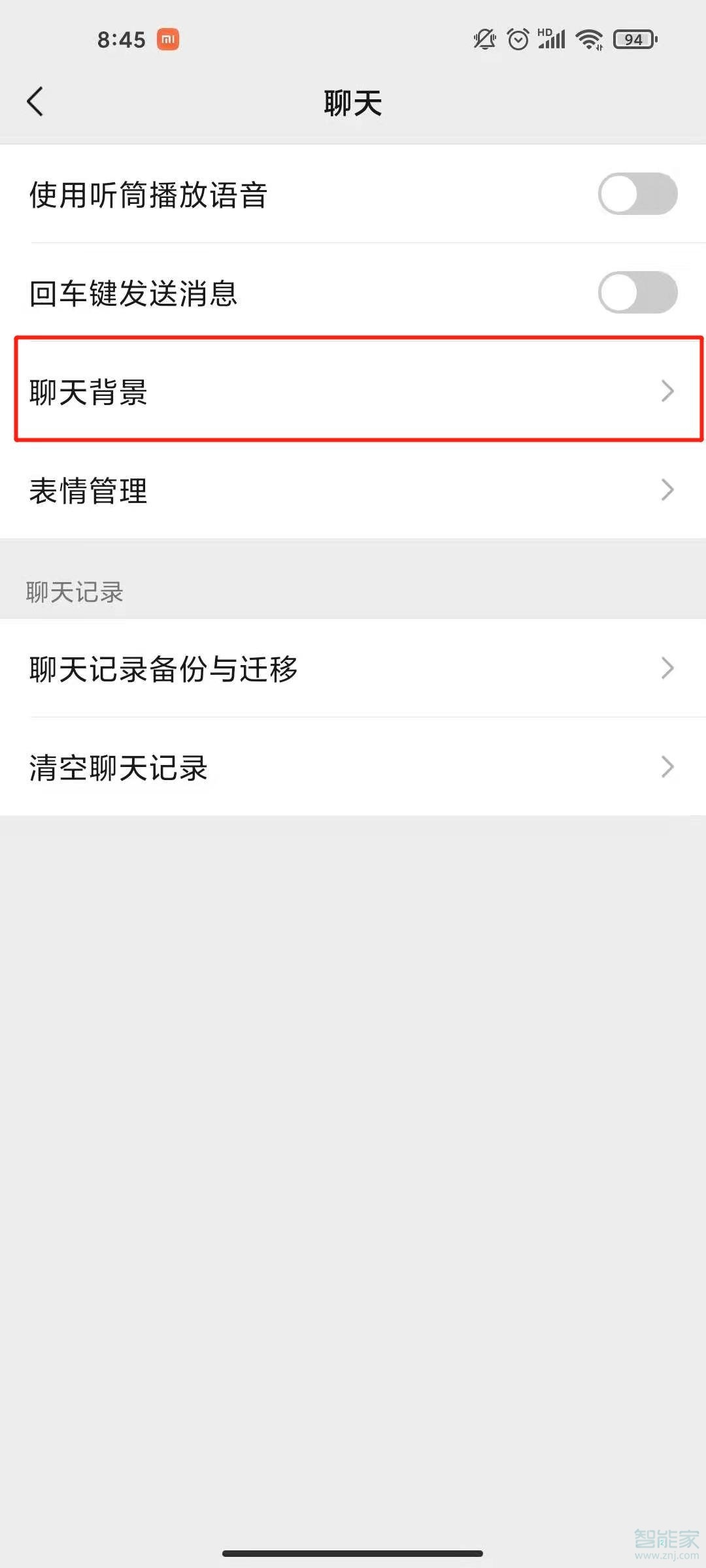706x1568 pixels.
Task: Tap the back arrow to leave chat settings
Action: (36, 101)
